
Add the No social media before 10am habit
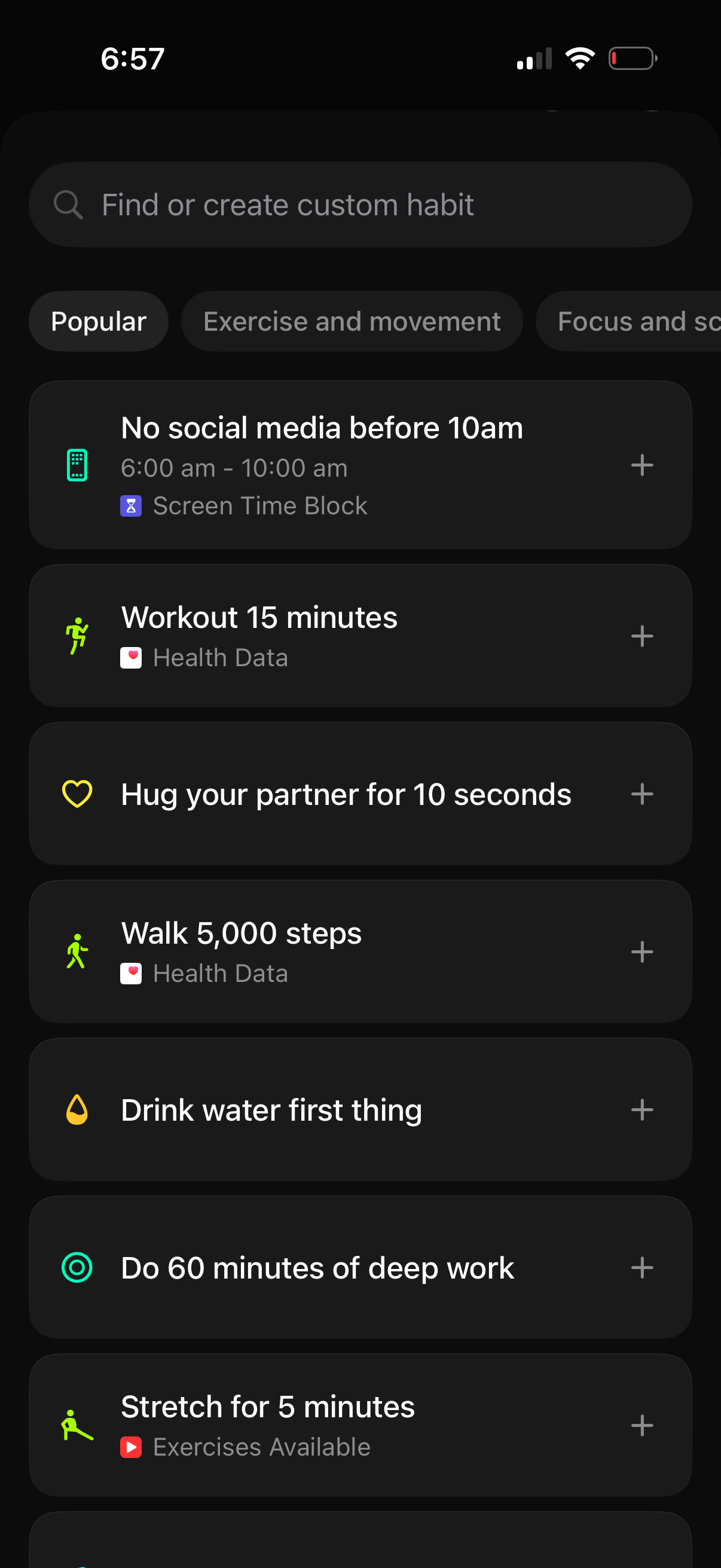coord(642,465)
